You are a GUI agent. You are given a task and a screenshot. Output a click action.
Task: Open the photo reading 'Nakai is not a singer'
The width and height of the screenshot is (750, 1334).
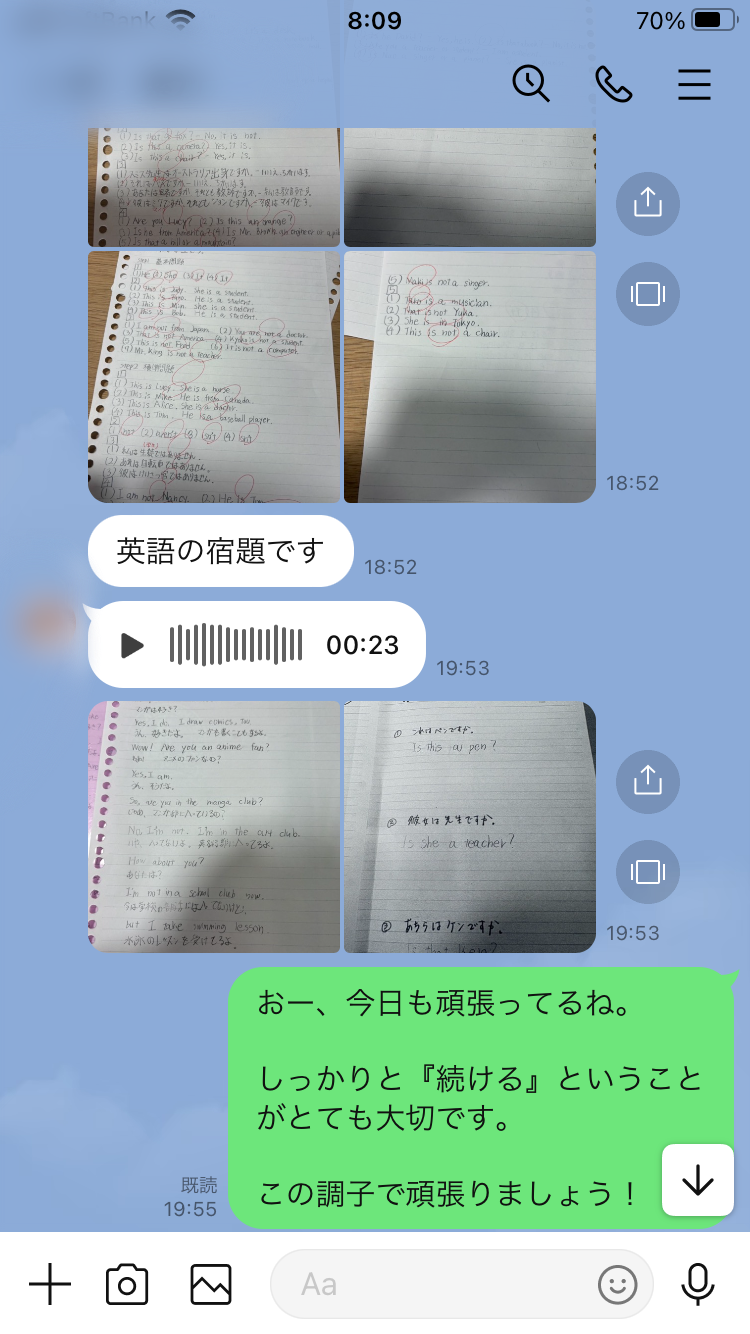click(x=469, y=376)
